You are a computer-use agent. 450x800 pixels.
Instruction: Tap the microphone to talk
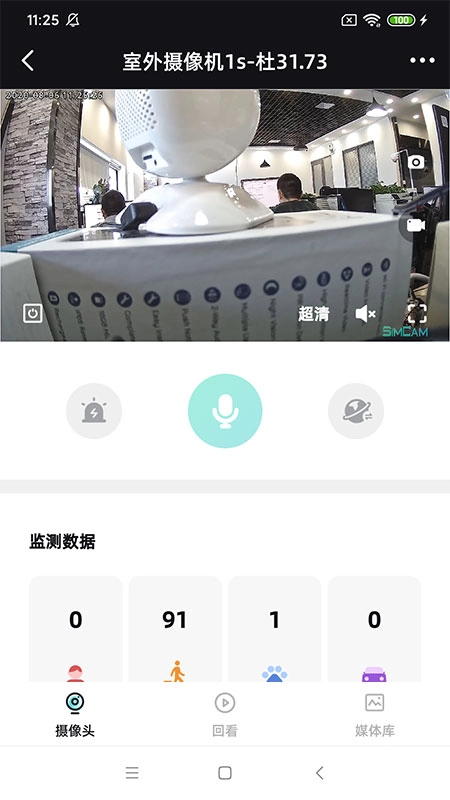click(225, 411)
